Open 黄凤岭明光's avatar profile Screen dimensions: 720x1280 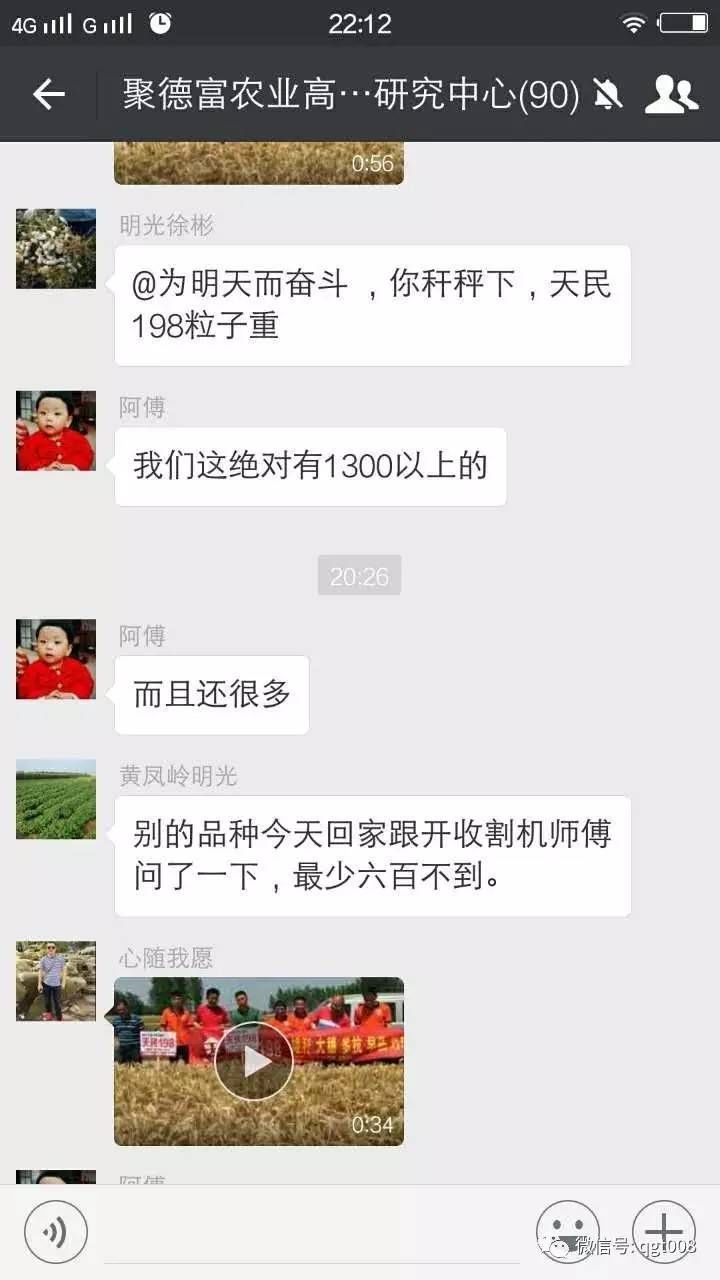click(56, 799)
